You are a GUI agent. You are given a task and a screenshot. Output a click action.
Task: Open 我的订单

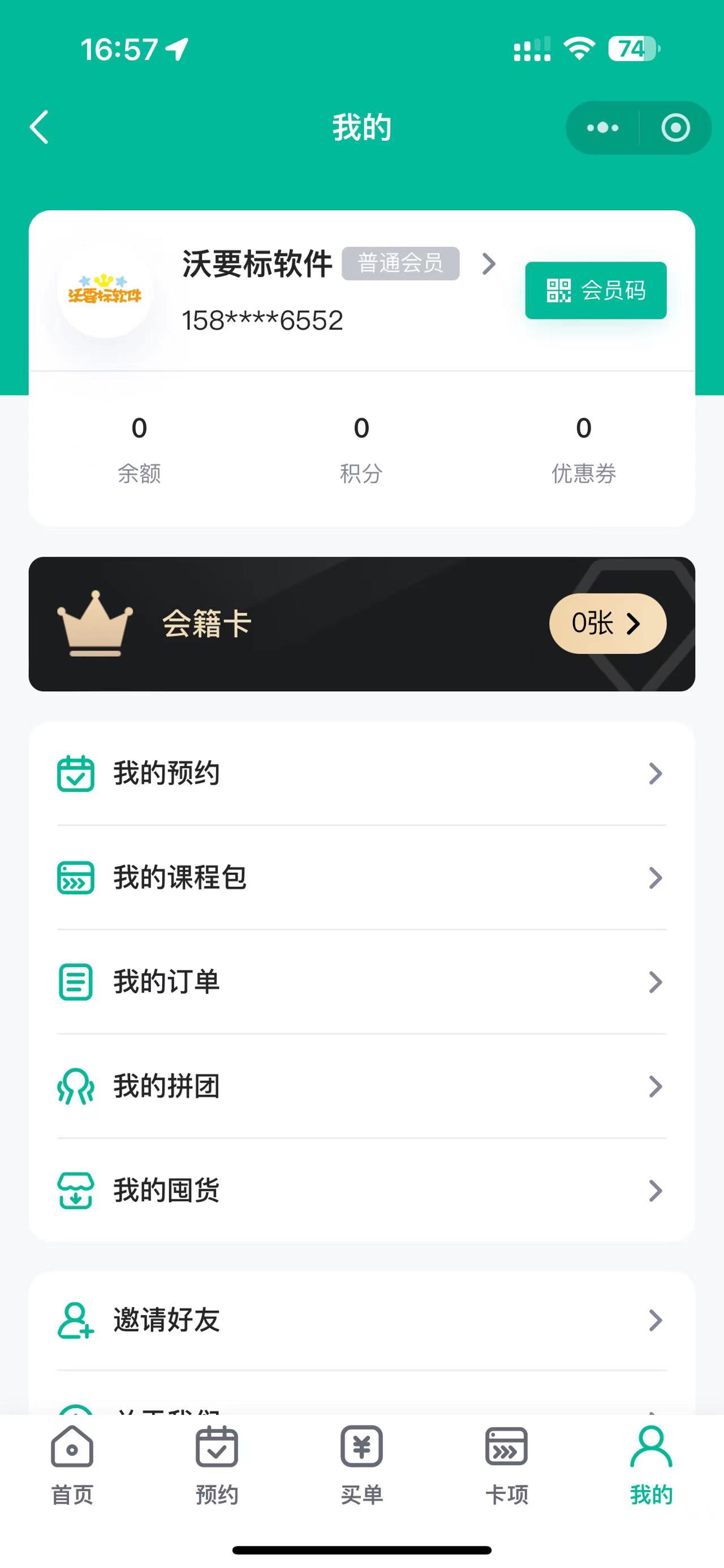tap(361, 982)
